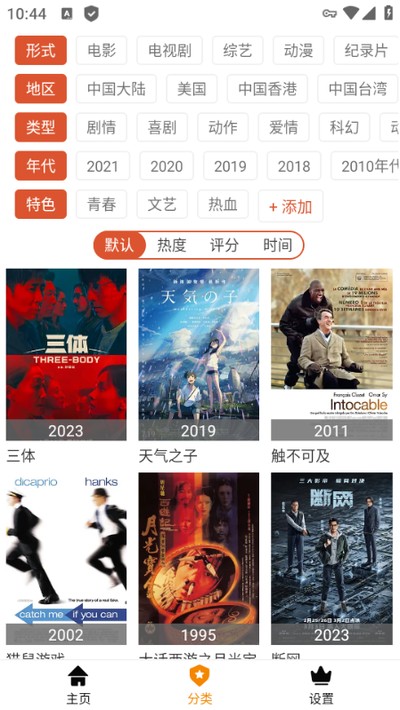The image size is (400, 710).
Task: Select the 电影 format chip
Action: 101,50
